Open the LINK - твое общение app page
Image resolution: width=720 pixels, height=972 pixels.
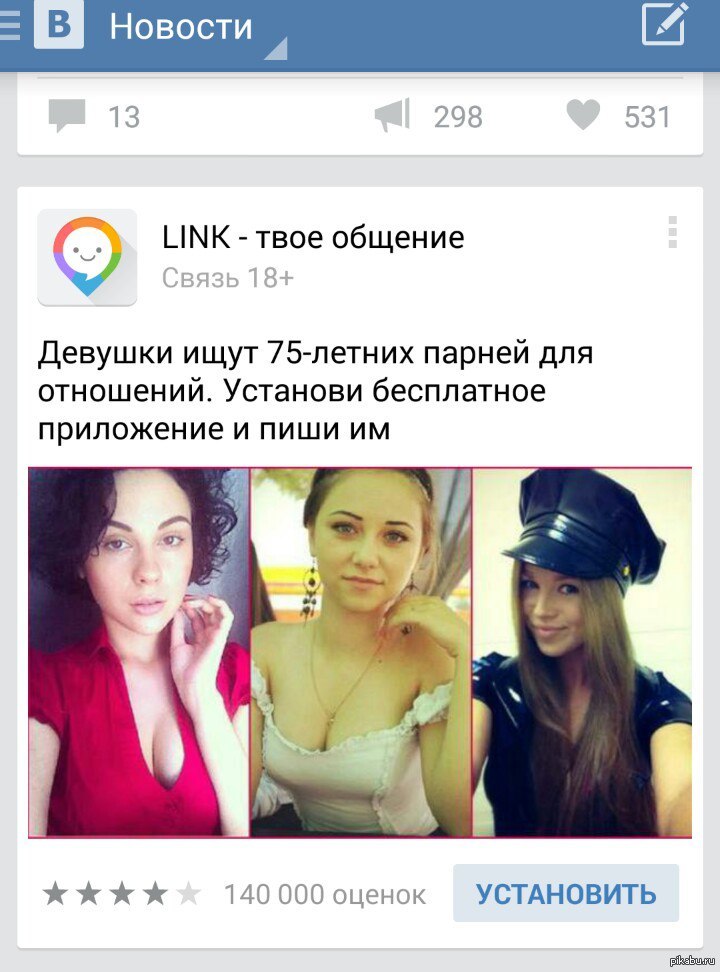coord(312,238)
